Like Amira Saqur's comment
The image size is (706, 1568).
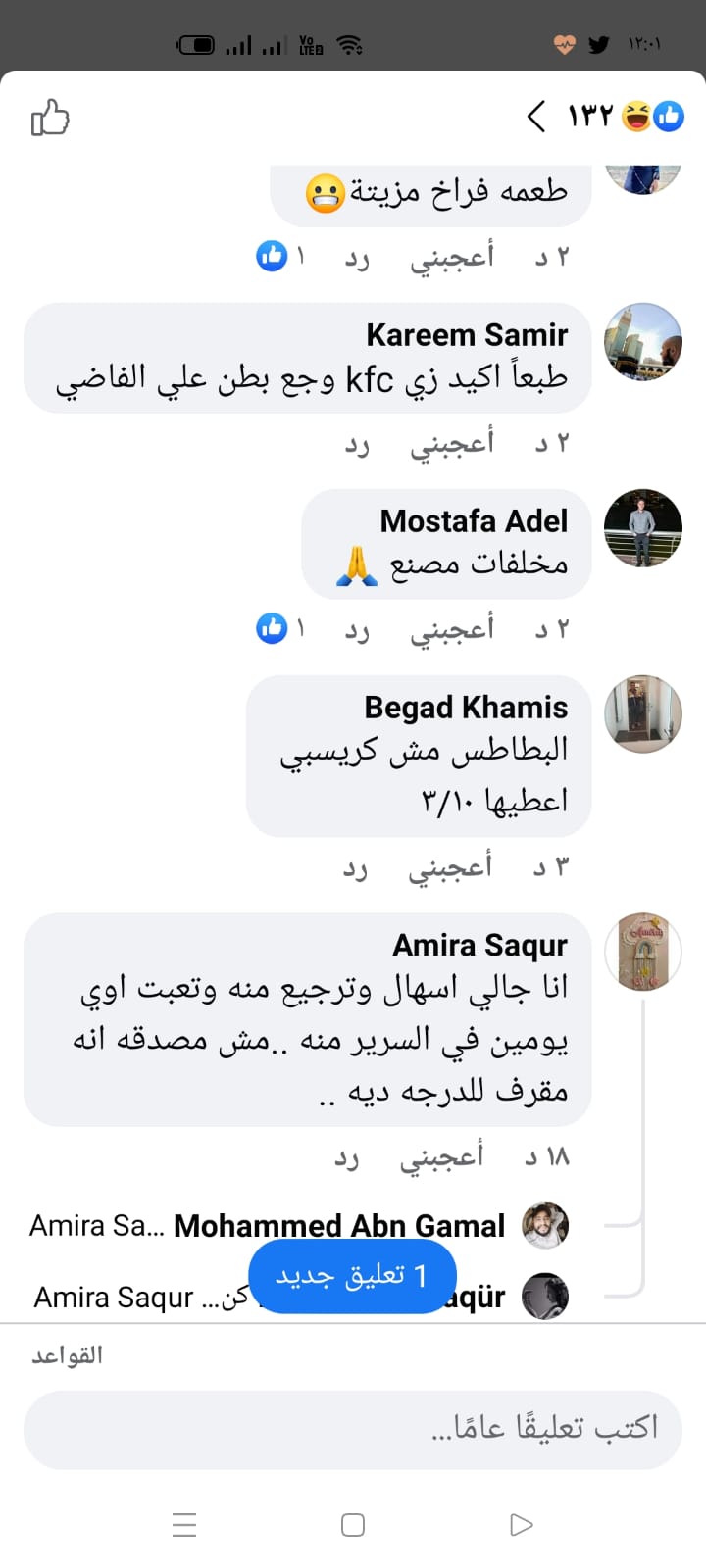pos(441,1156)
